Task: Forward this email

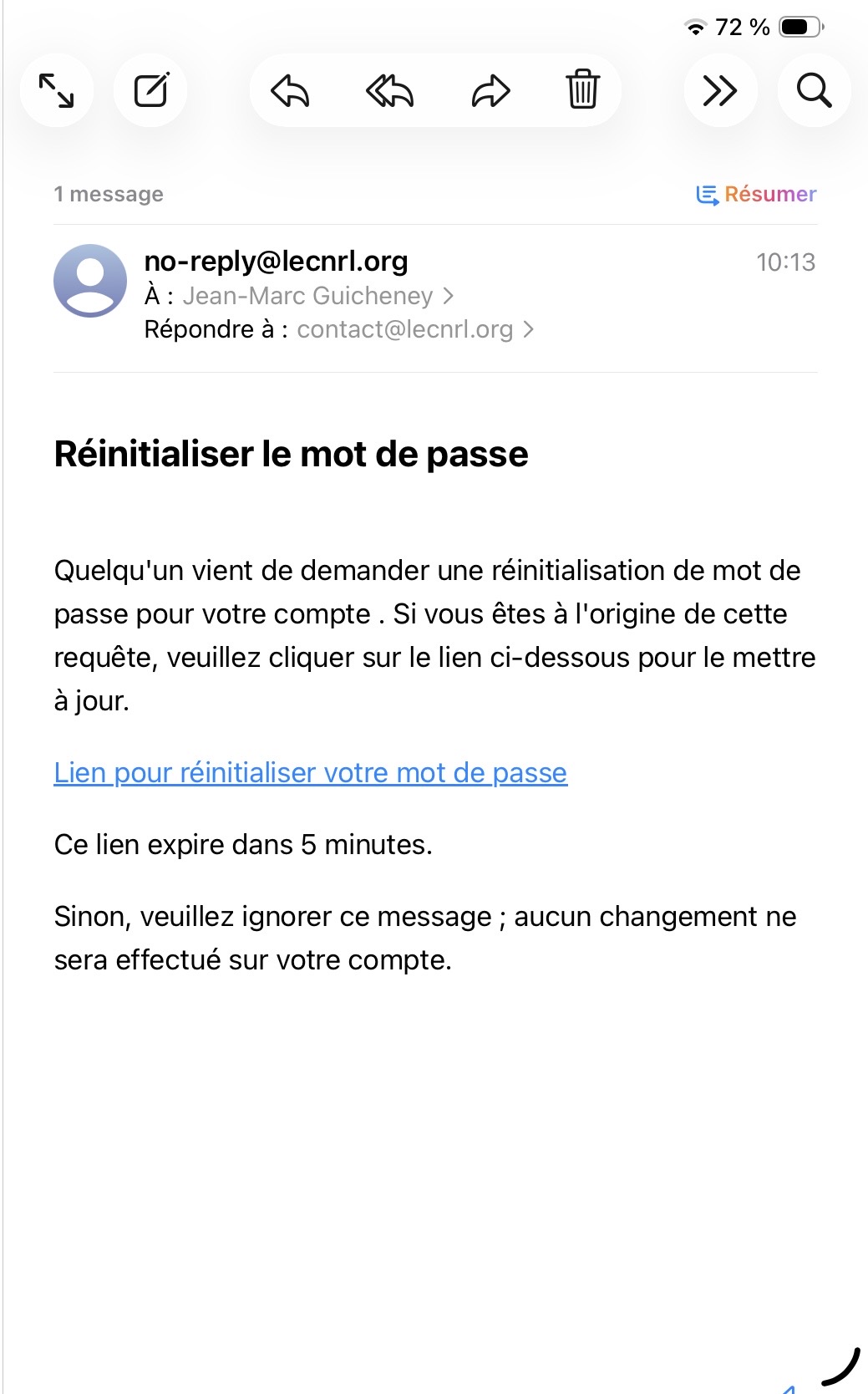Action: pos(490,90)
